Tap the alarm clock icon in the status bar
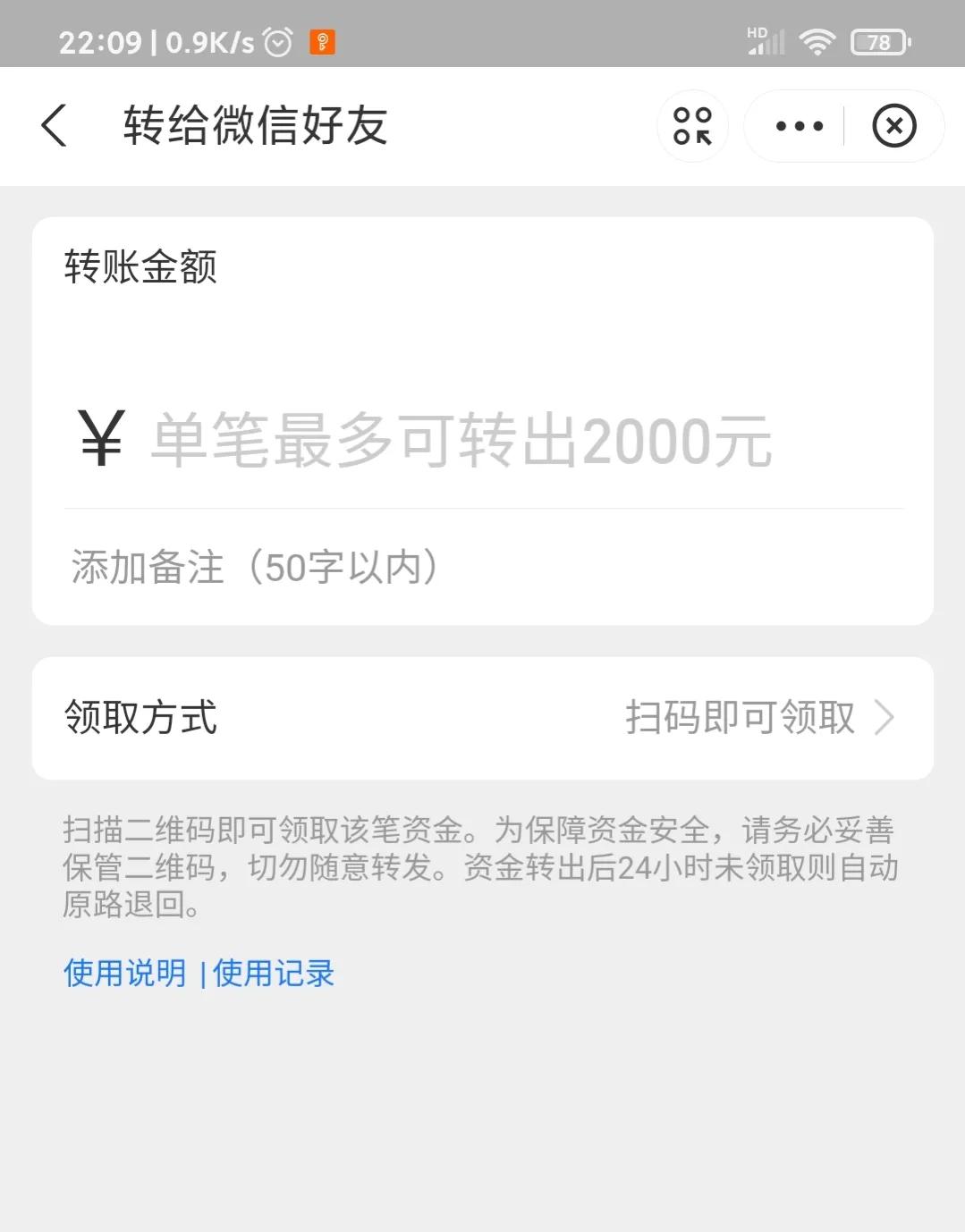 [275, 40]
